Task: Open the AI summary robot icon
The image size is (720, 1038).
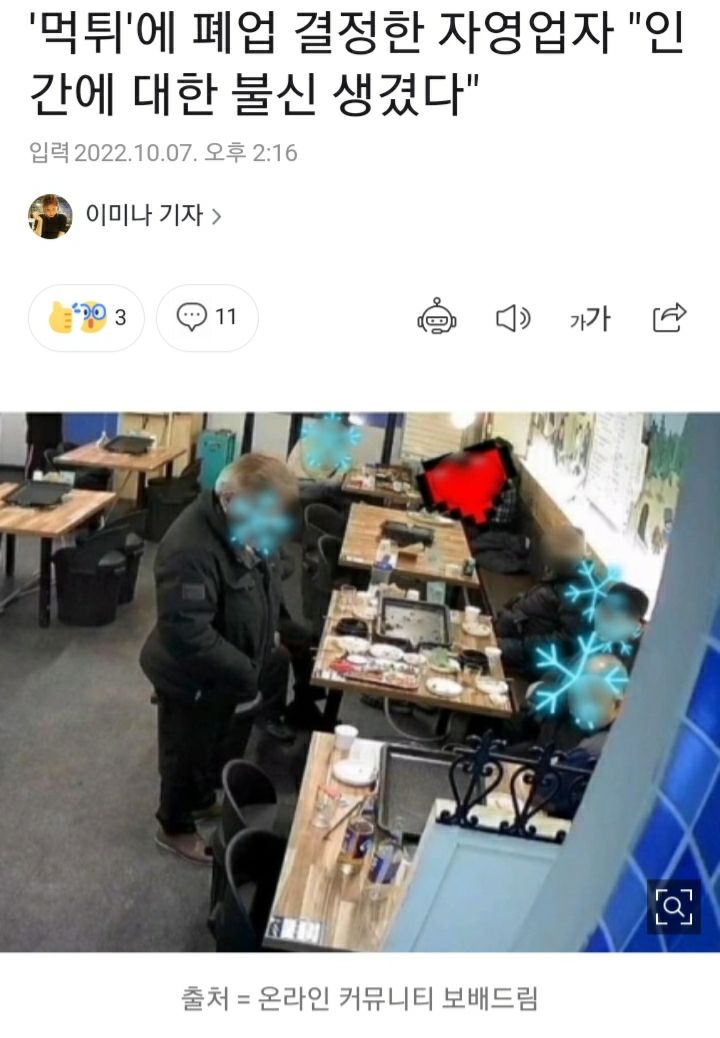Action: (437, 318)
